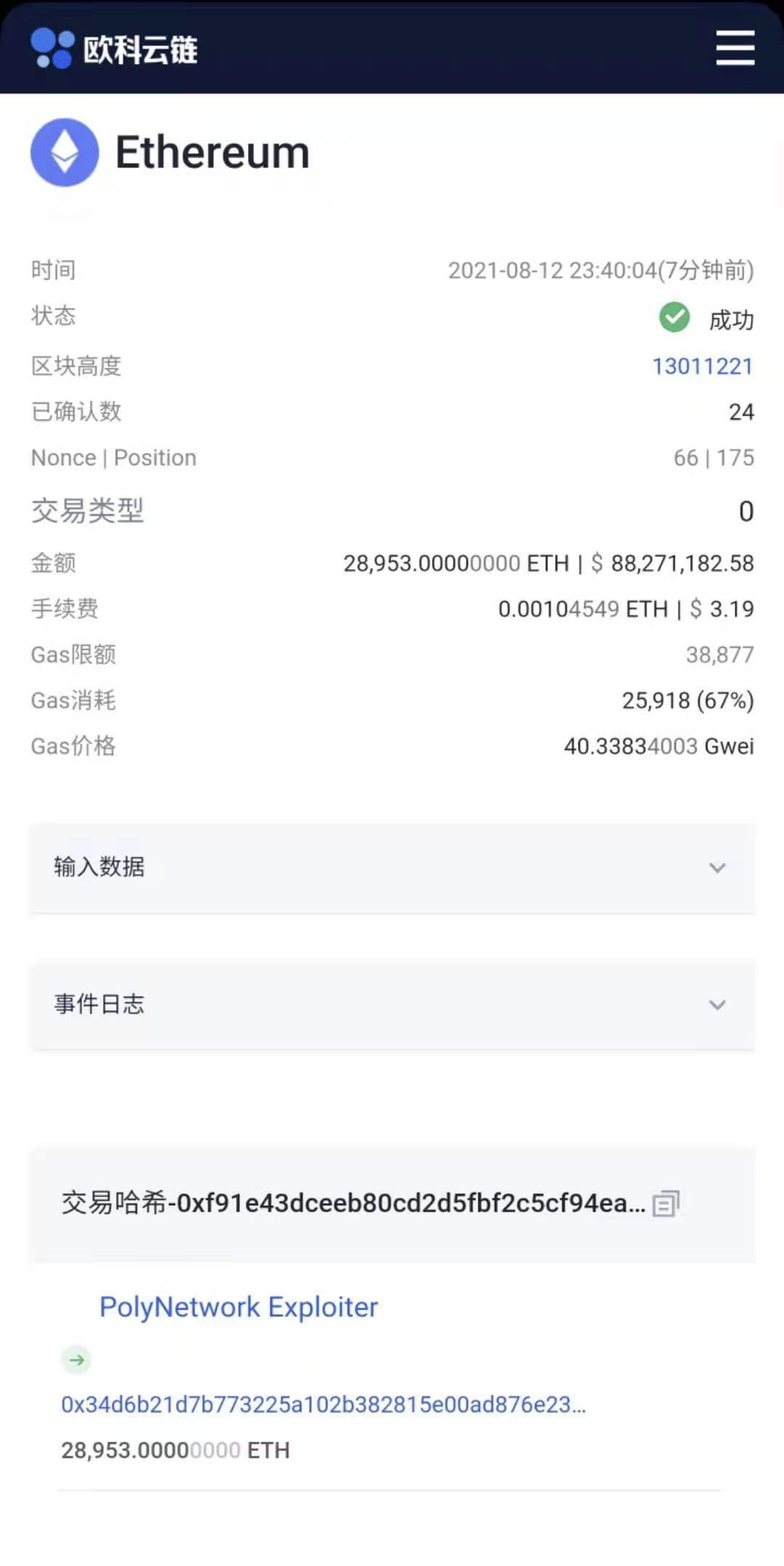
Task: Expand the 输入数据 section
Action: coord(392,867)
